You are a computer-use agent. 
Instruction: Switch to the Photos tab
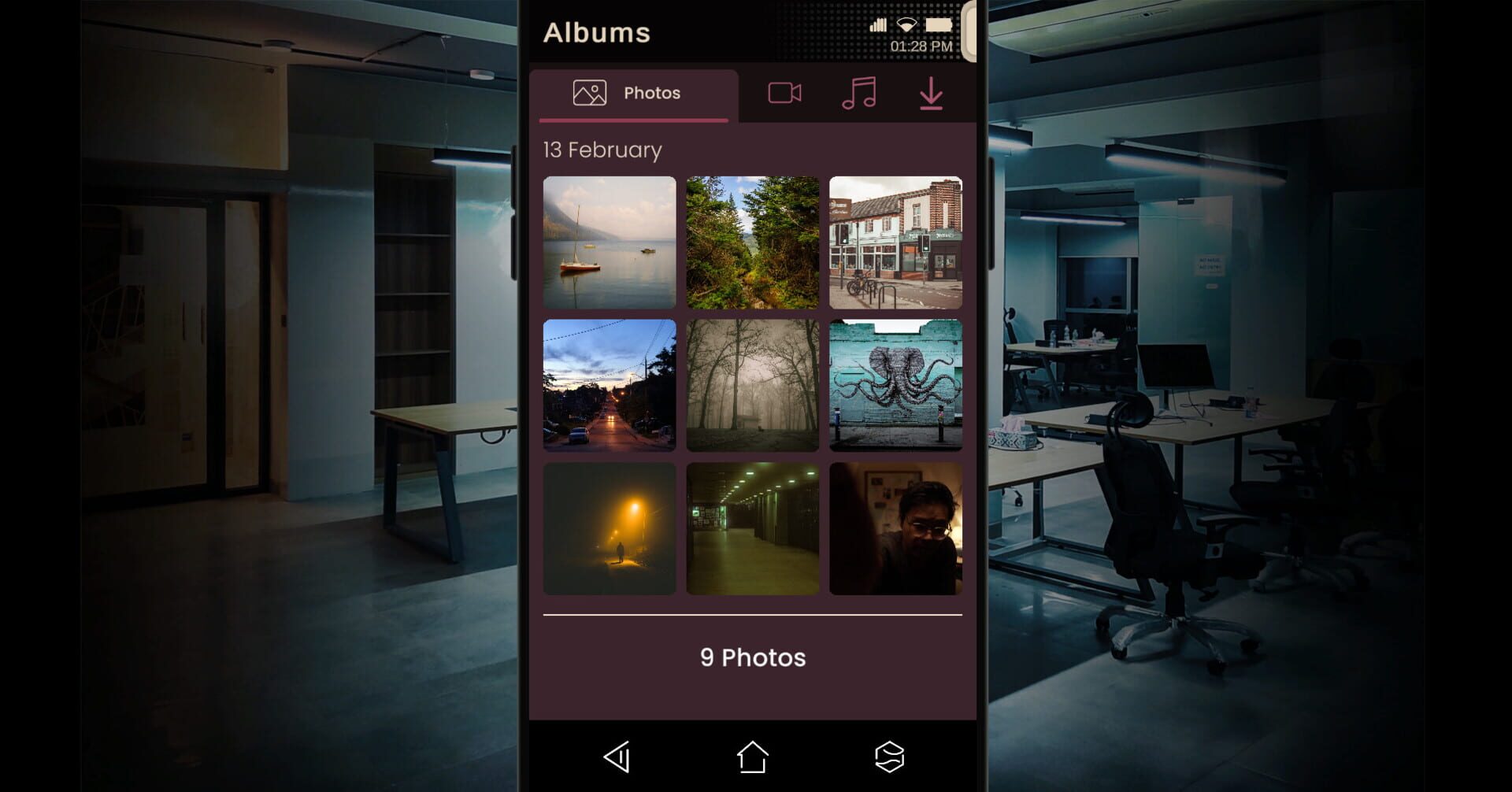point(633,94)
